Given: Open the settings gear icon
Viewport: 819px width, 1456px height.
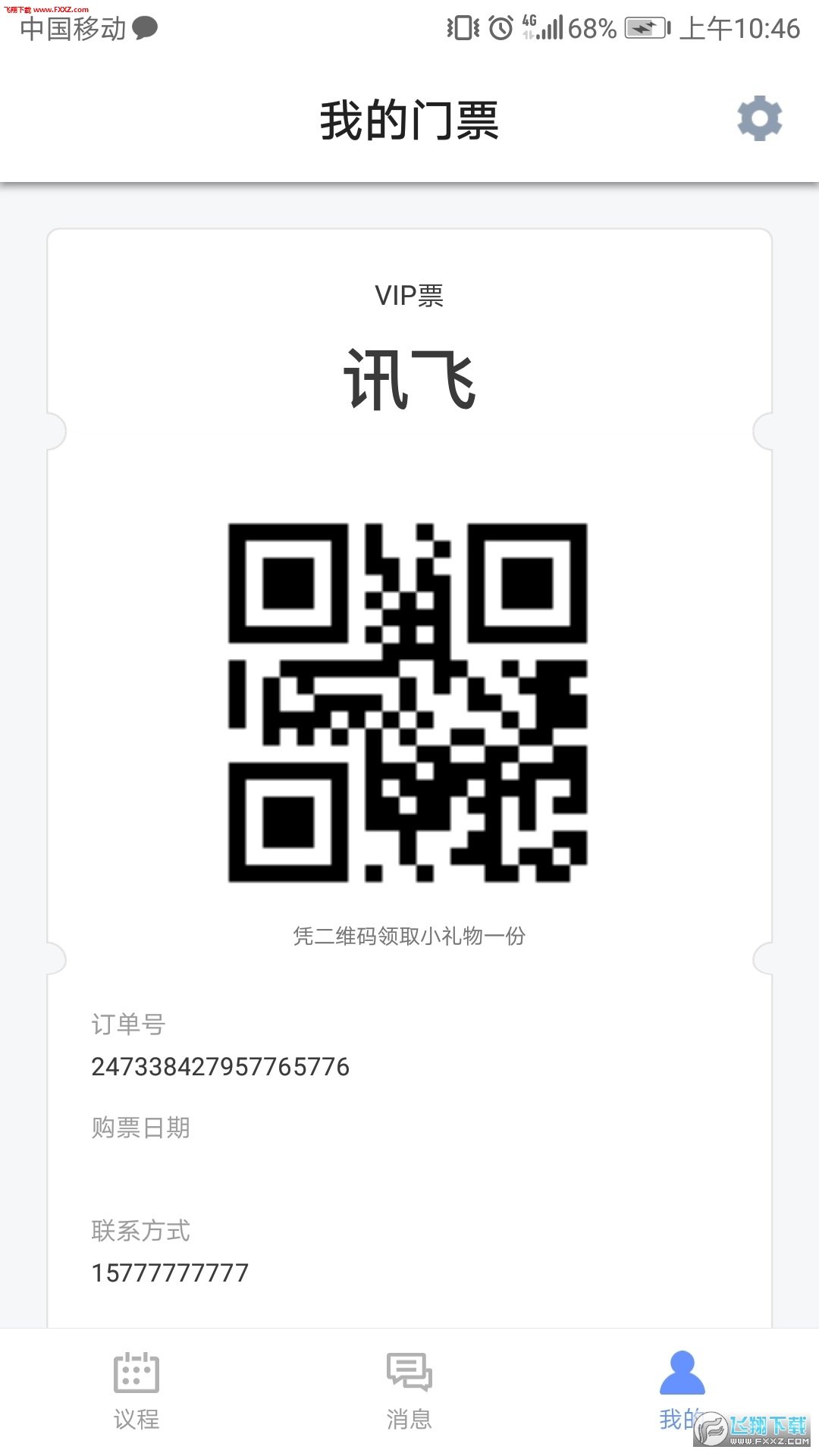Looking at the screenshot, I should 759,118.
